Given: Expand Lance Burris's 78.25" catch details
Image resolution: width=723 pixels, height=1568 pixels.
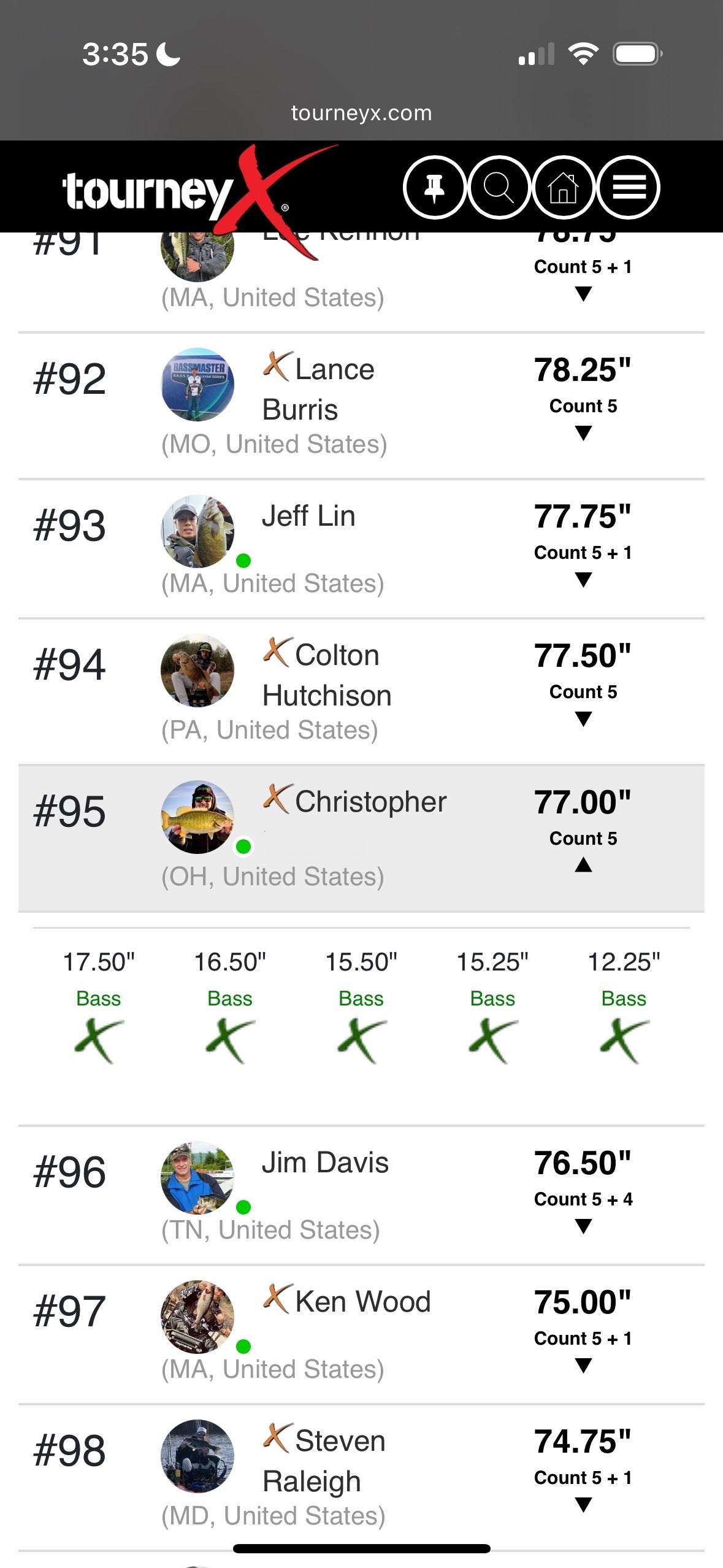Looking at the screenshot, I should (x=583, y=434).
